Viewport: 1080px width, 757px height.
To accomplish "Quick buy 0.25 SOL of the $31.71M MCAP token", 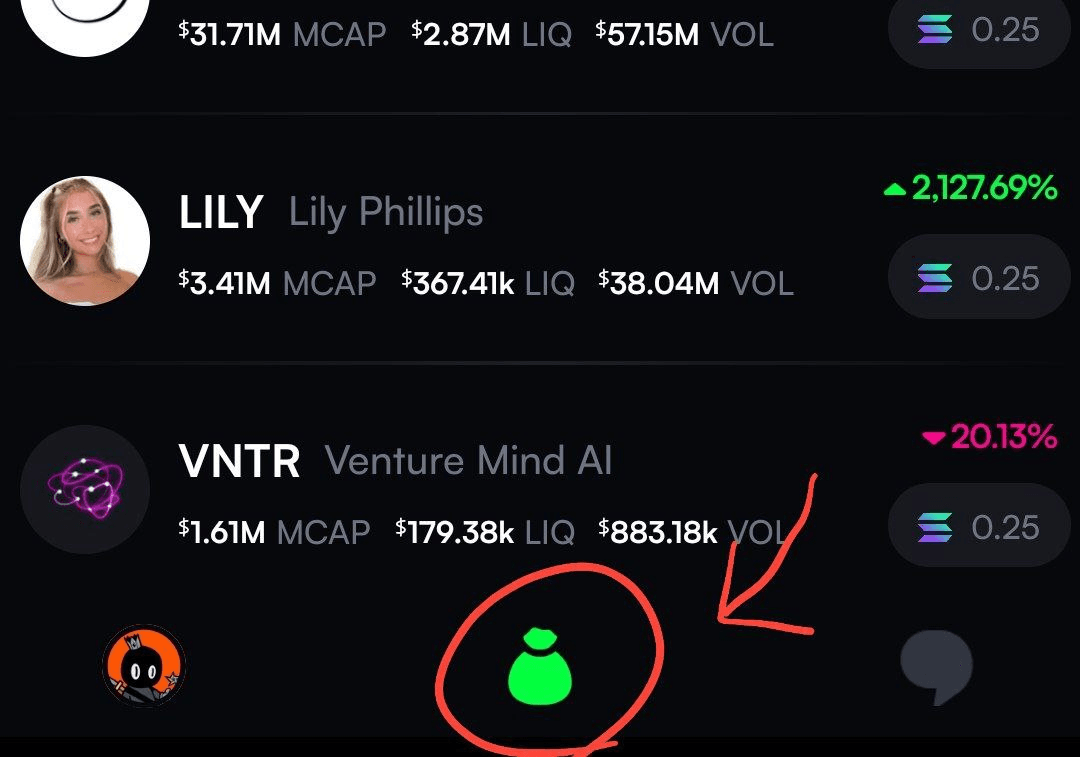I will point(978,30).
